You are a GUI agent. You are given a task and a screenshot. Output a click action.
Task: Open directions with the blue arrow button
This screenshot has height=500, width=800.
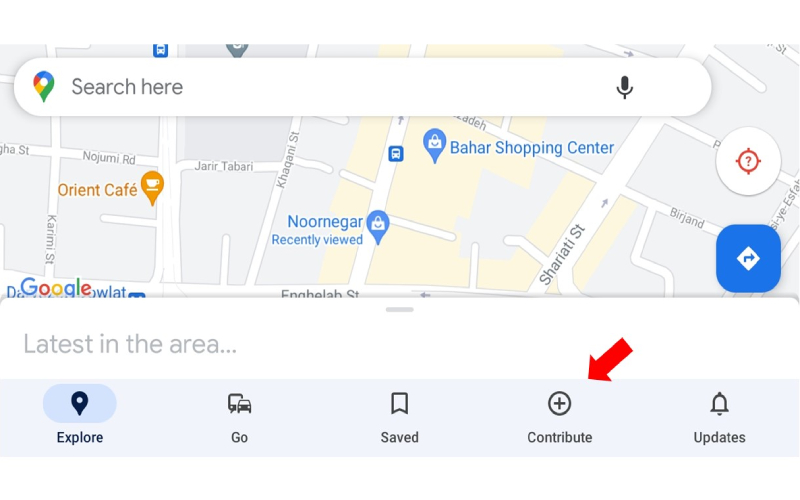coord(748,259)
